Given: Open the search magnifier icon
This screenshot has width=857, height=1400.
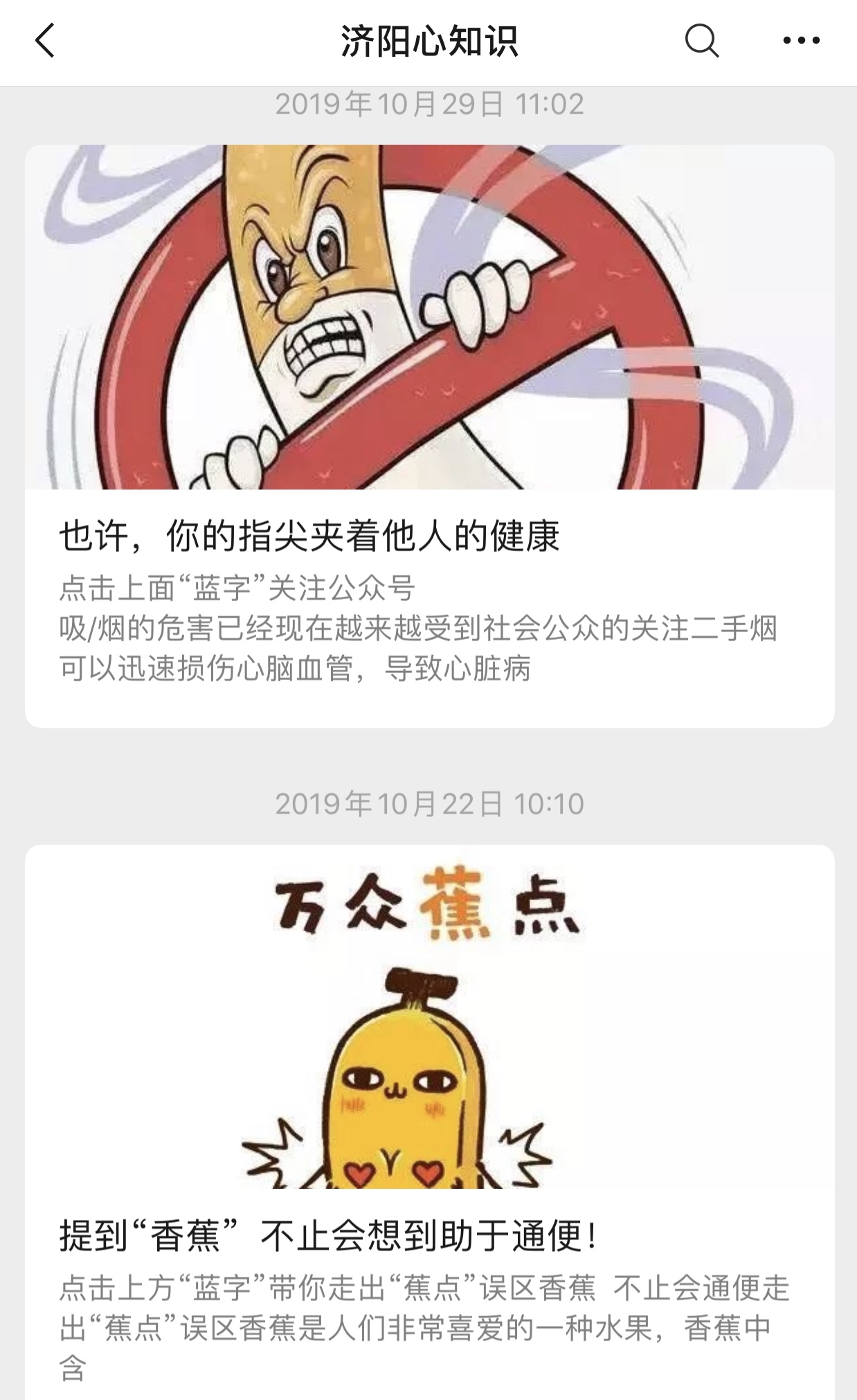Looking at the screenshot, I should pyautogui.click(x=701, y=42).
